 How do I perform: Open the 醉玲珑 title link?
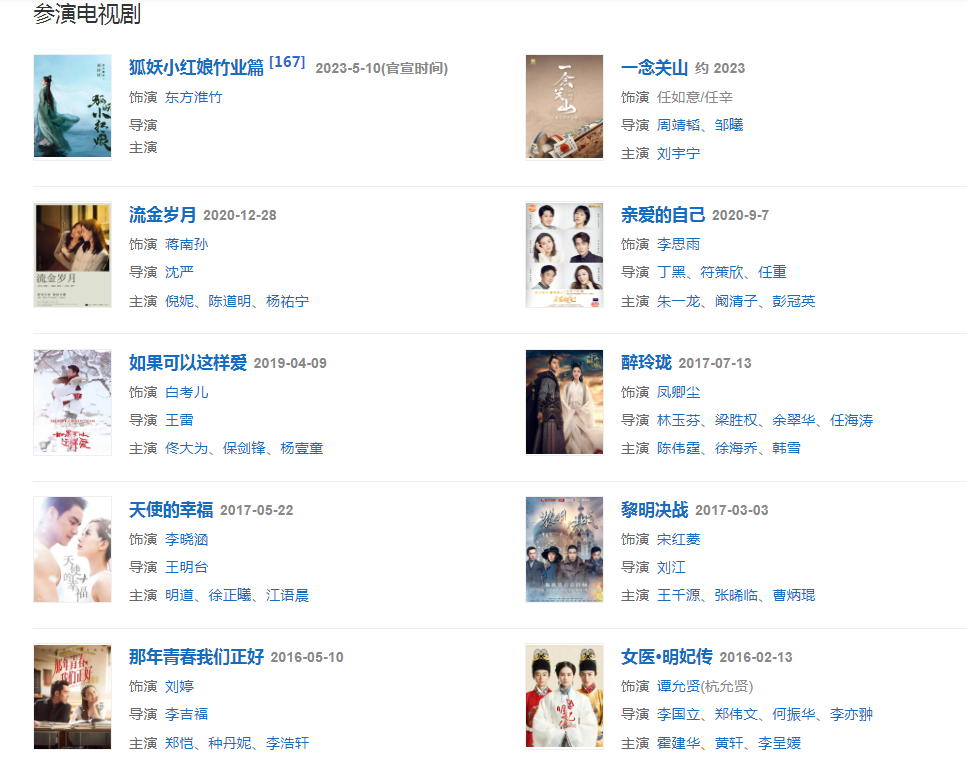click(x=645, y=362)
